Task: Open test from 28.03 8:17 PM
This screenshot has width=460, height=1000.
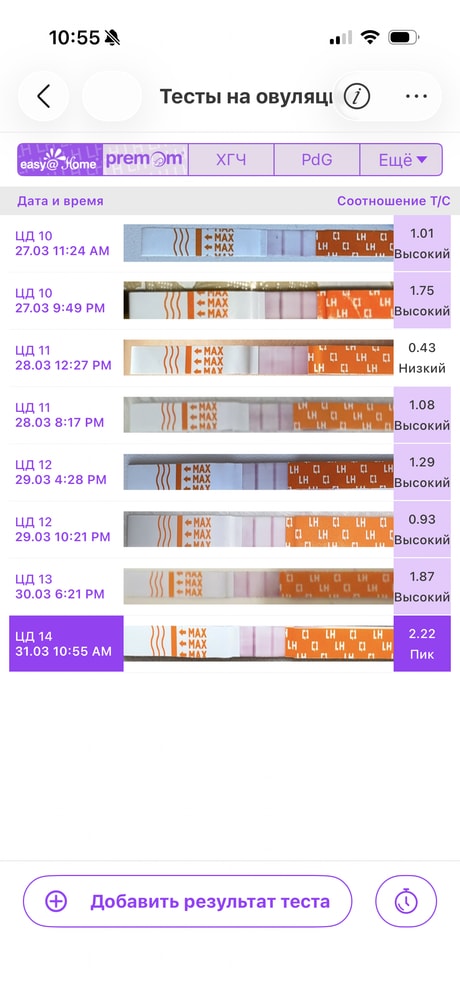Action: pyautogui.click(x=230, y=415)
